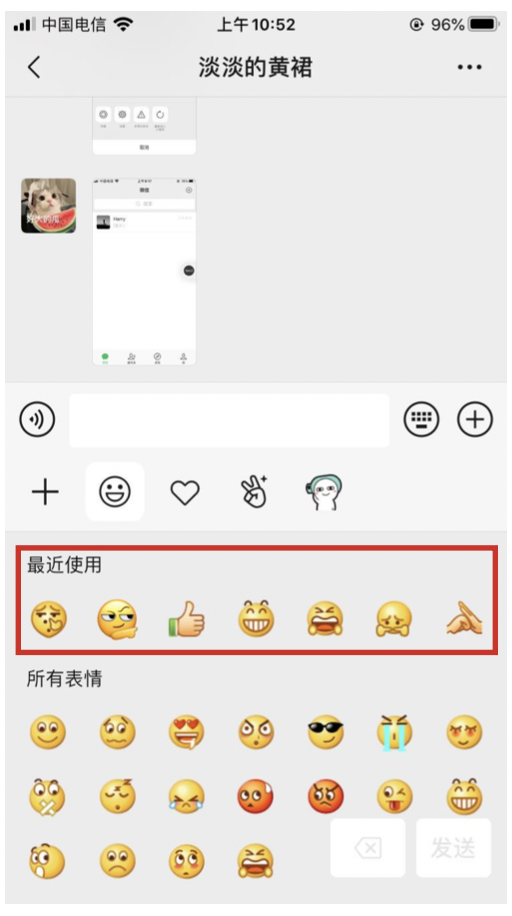Open the screenshot image in chat
512x916 pixels.
coord(144,272)
